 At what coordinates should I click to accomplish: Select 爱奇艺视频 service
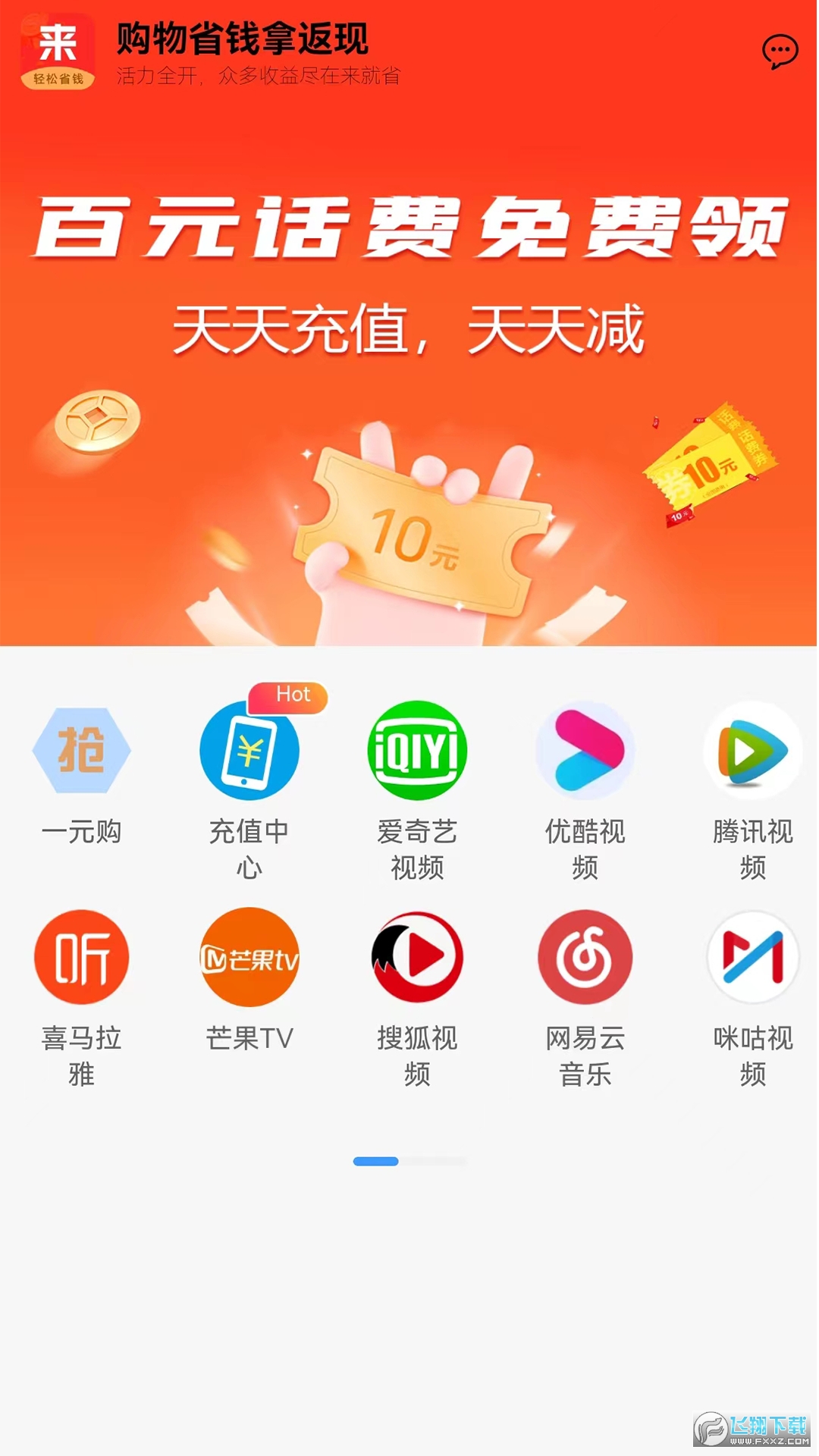[x=417, y=751]
